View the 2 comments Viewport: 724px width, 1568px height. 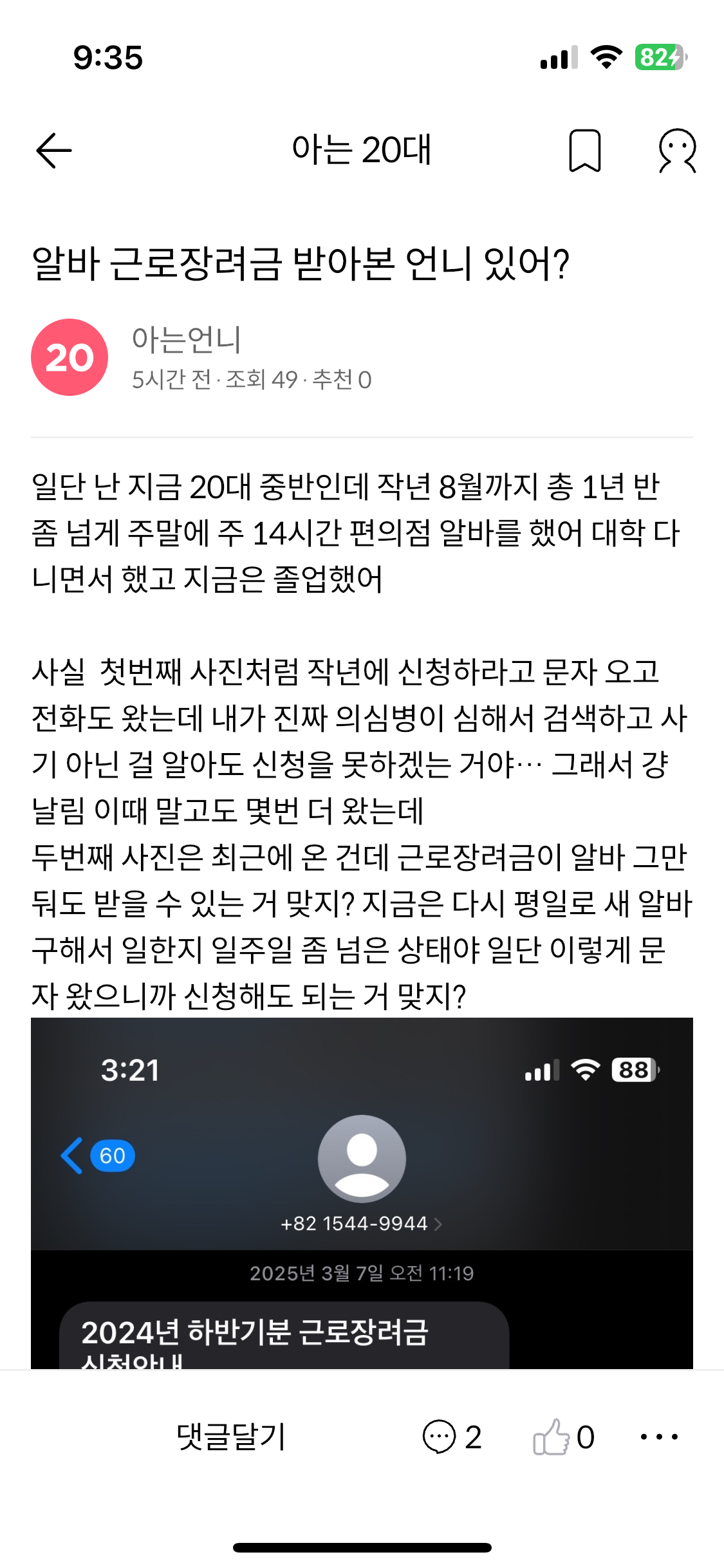[x=452, y=1437]
